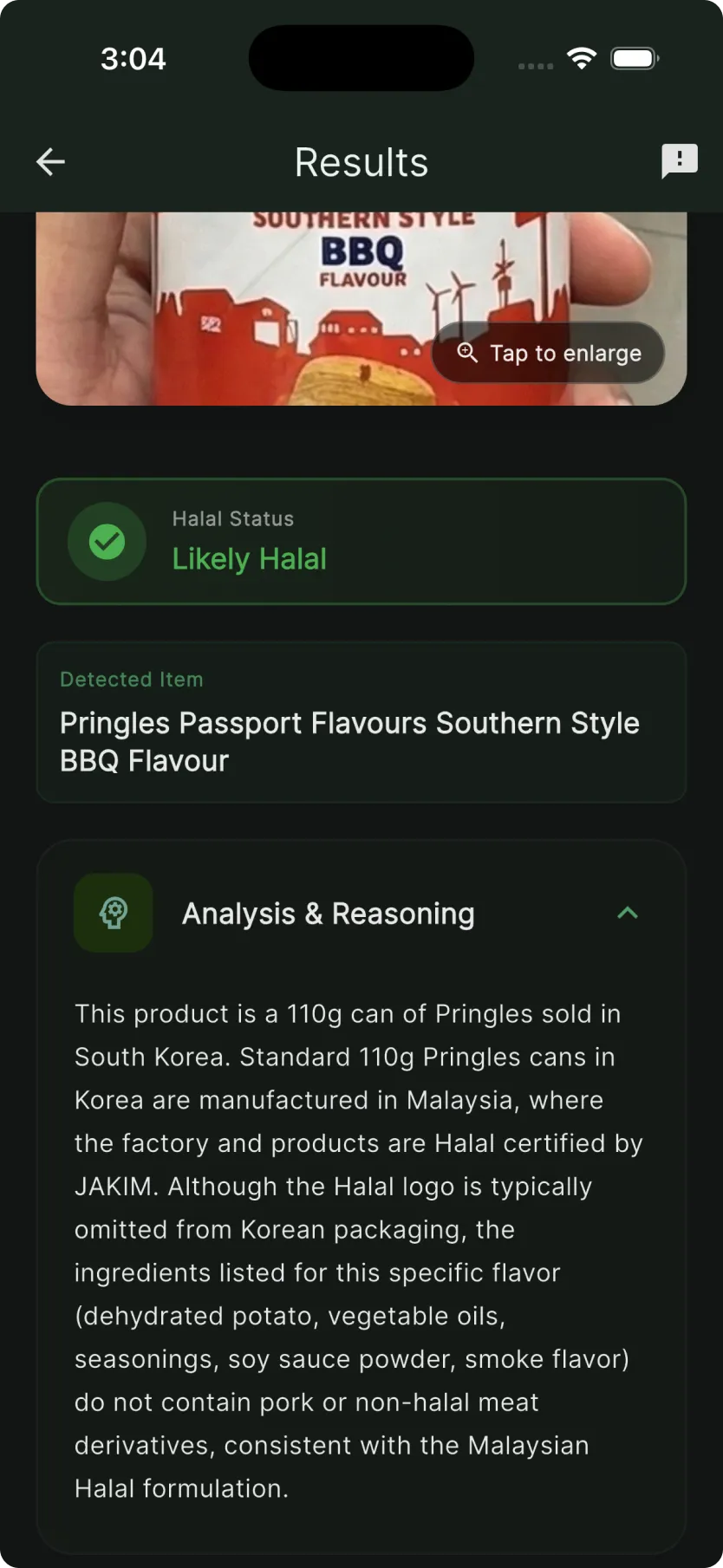
Task: Tap the Halal Status label text
Action: pyautogui.click(x=232, y=517)
